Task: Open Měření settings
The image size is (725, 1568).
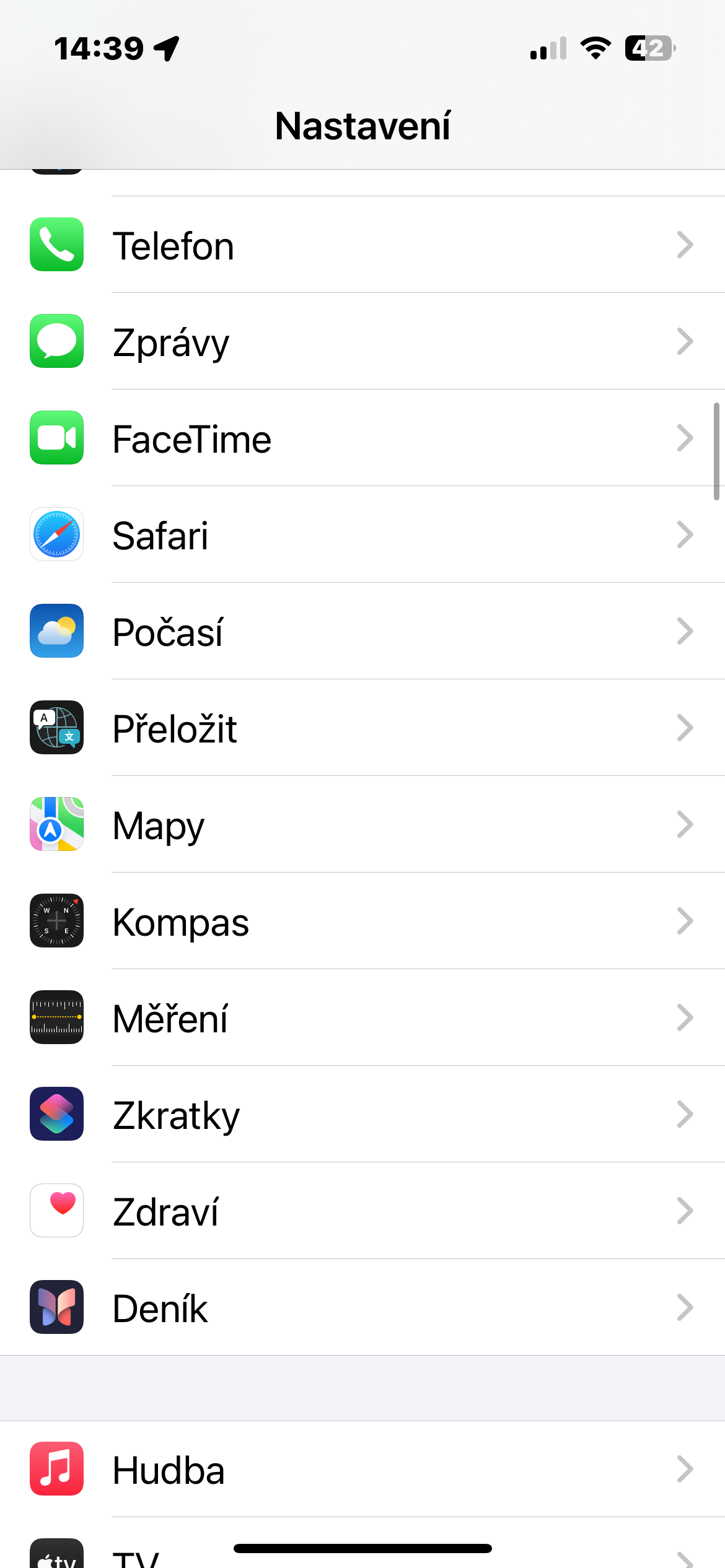Action: pyautogui.click(x=362, y=1018)
